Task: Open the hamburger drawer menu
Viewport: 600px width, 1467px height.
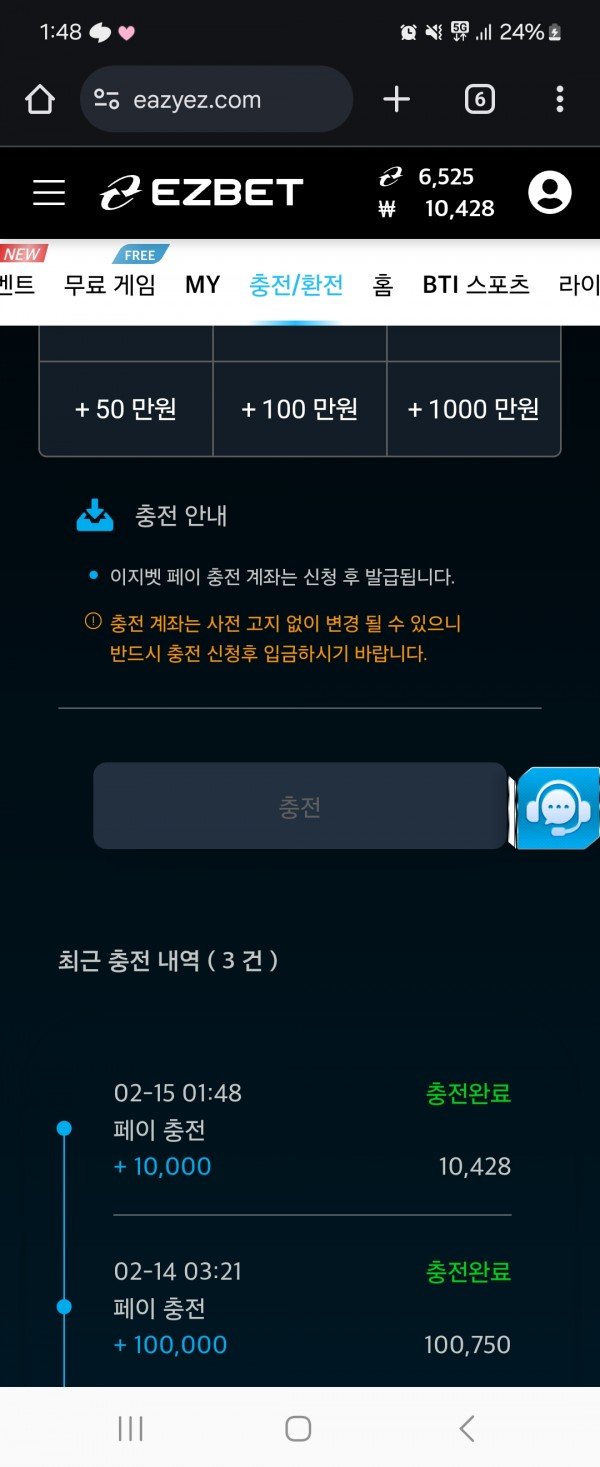Action: point(48,193)
